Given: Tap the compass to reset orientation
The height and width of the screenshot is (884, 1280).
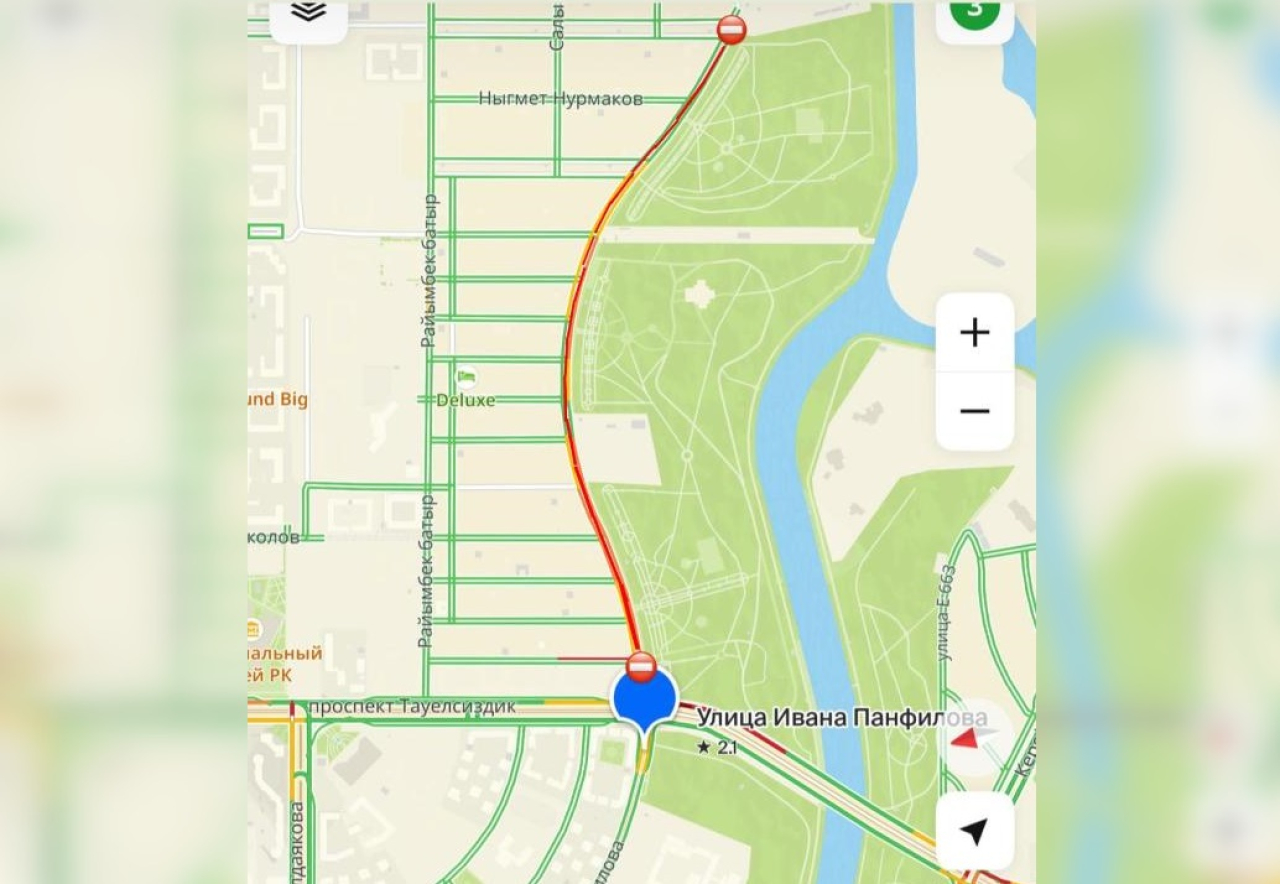Looking at the screenshot, I should click(x=972, y=738).
